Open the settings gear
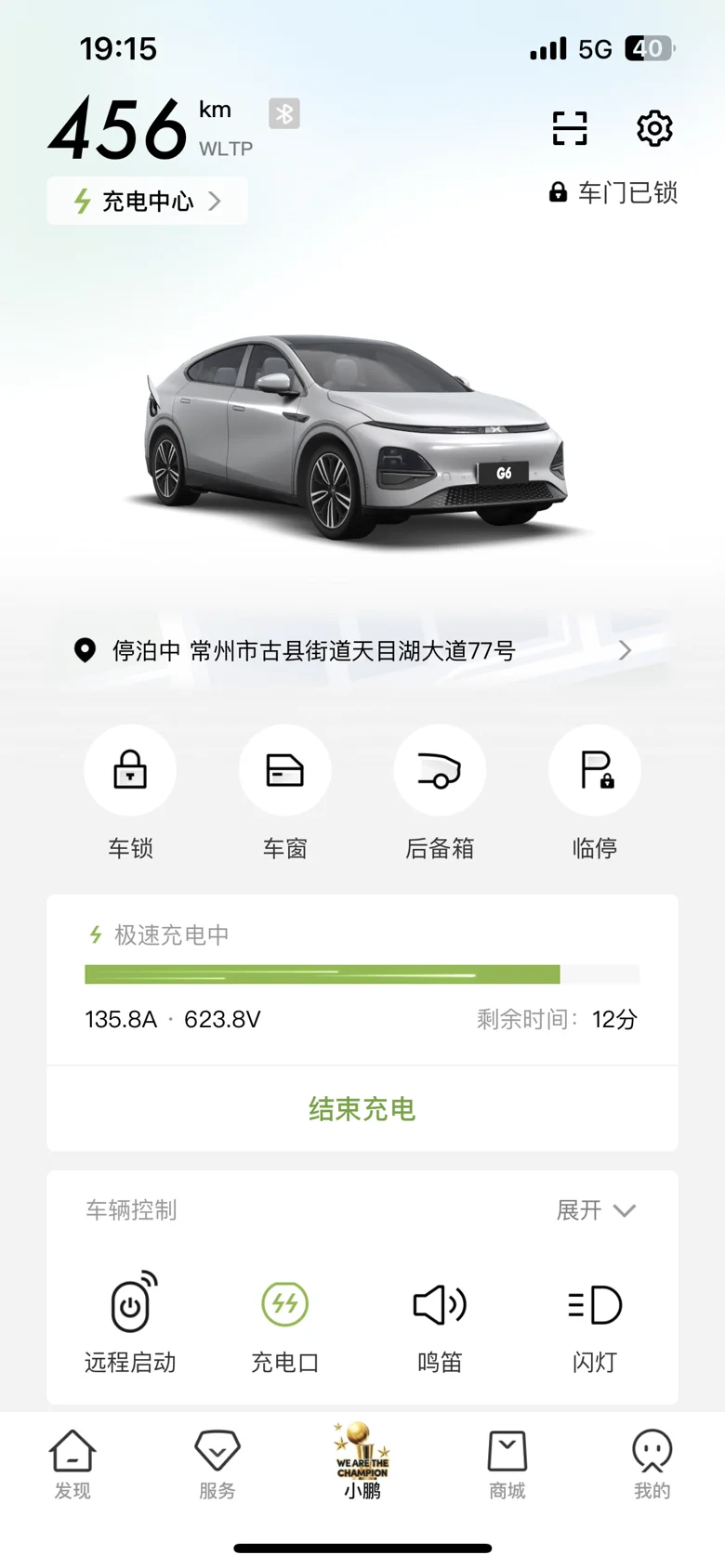This screenshot has height=1568, width=725. pos(654,128)
